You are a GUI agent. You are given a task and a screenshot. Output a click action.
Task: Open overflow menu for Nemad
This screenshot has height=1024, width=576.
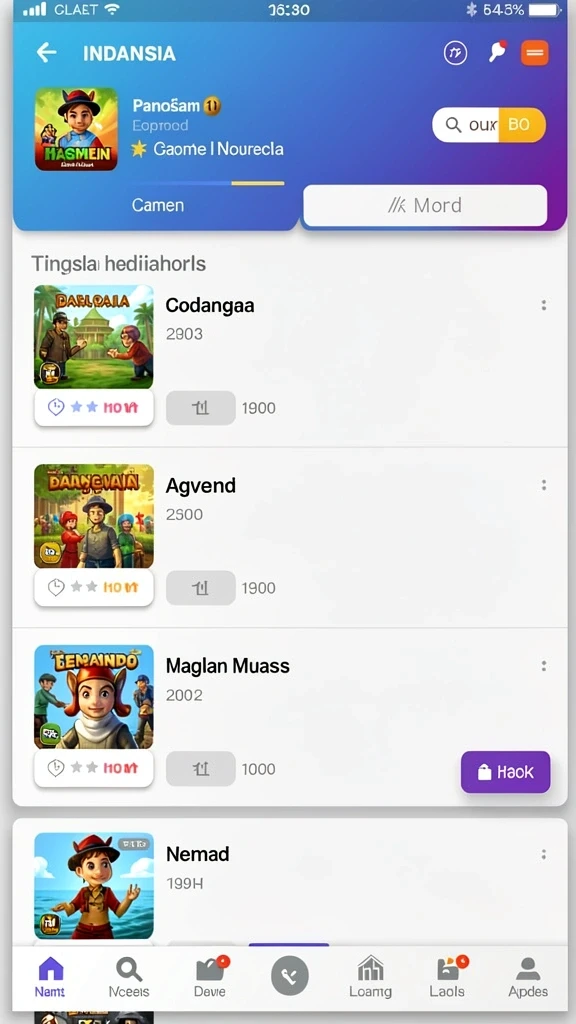pos(543,854)
